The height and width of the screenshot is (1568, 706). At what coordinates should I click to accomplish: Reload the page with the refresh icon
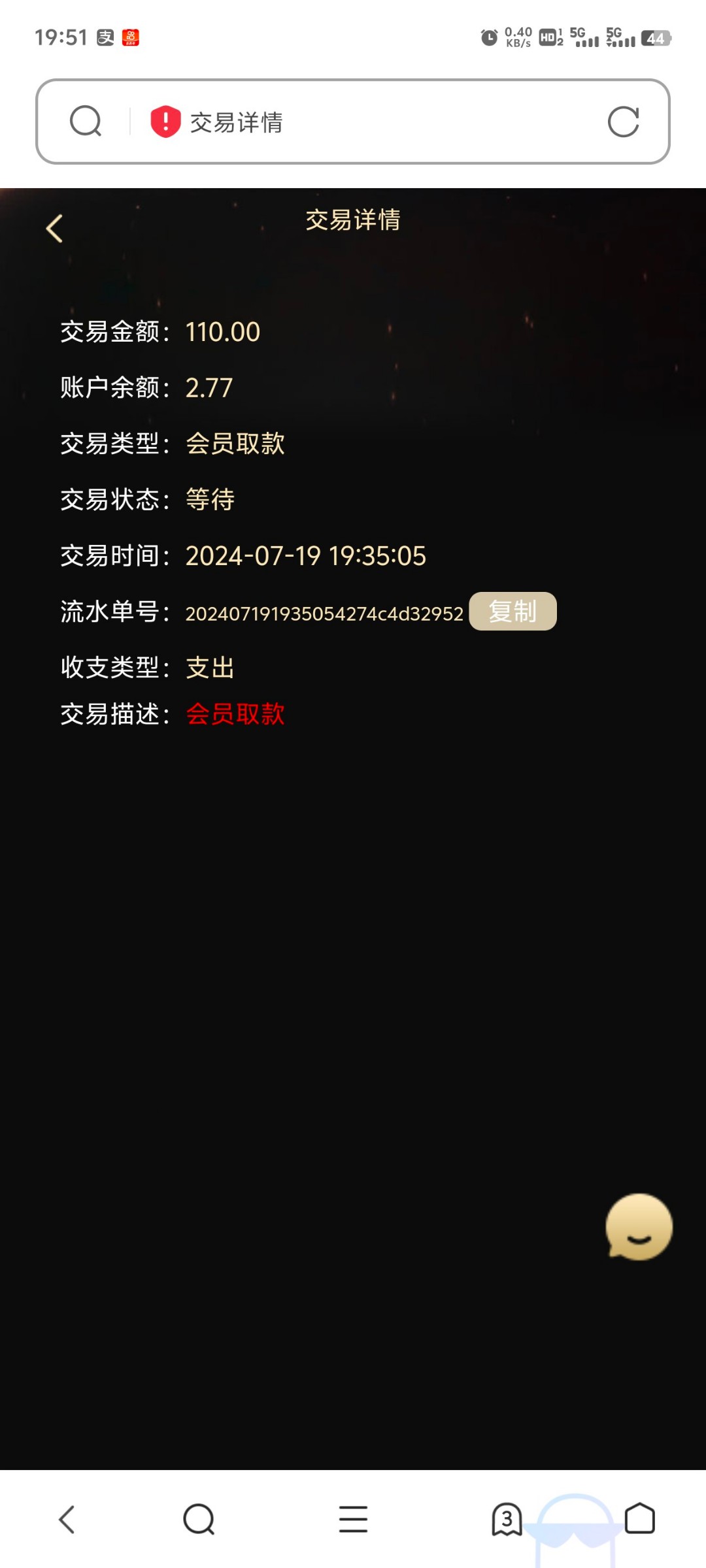623,122
